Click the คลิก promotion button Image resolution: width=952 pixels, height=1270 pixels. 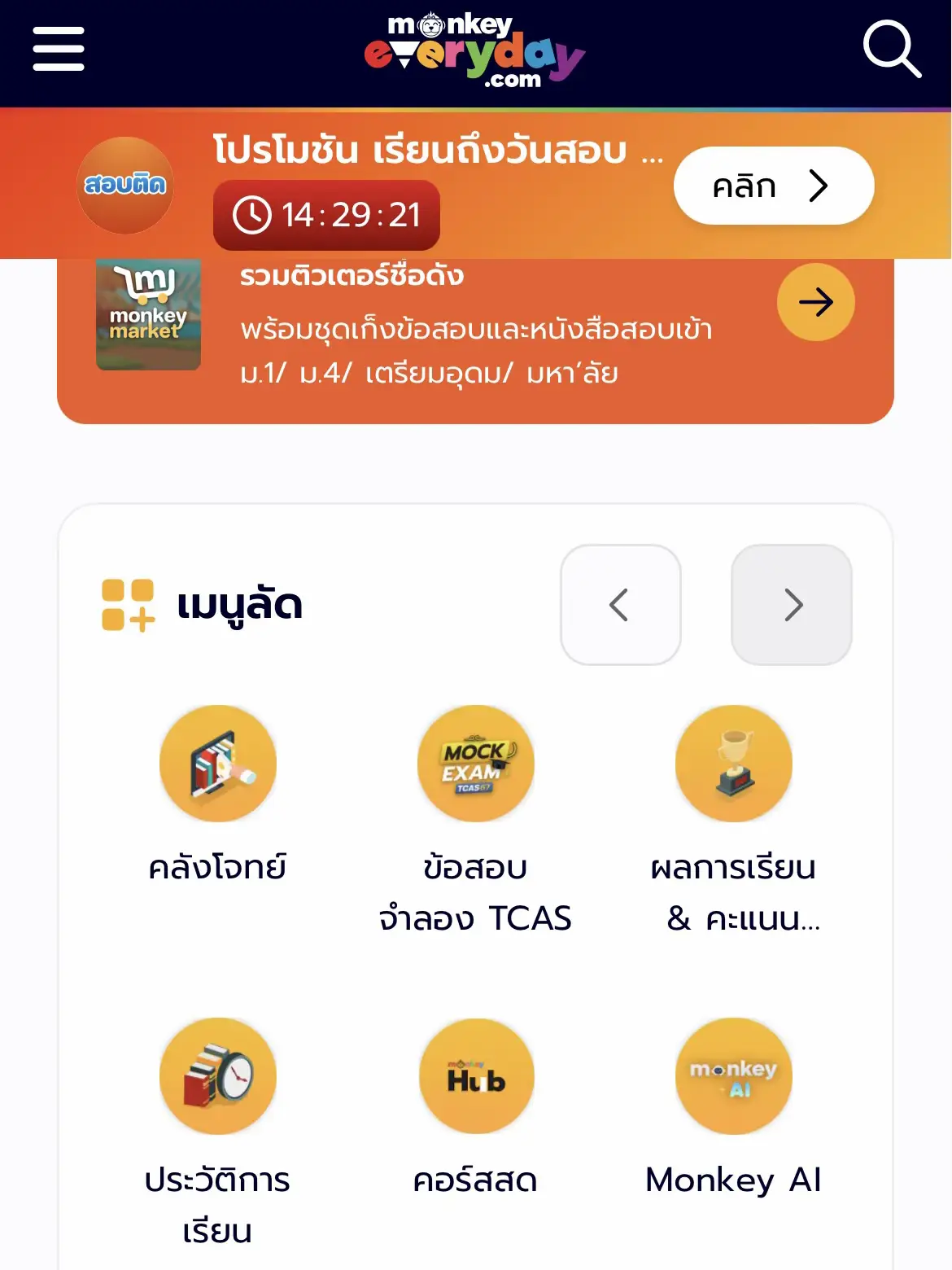(771, 186)
